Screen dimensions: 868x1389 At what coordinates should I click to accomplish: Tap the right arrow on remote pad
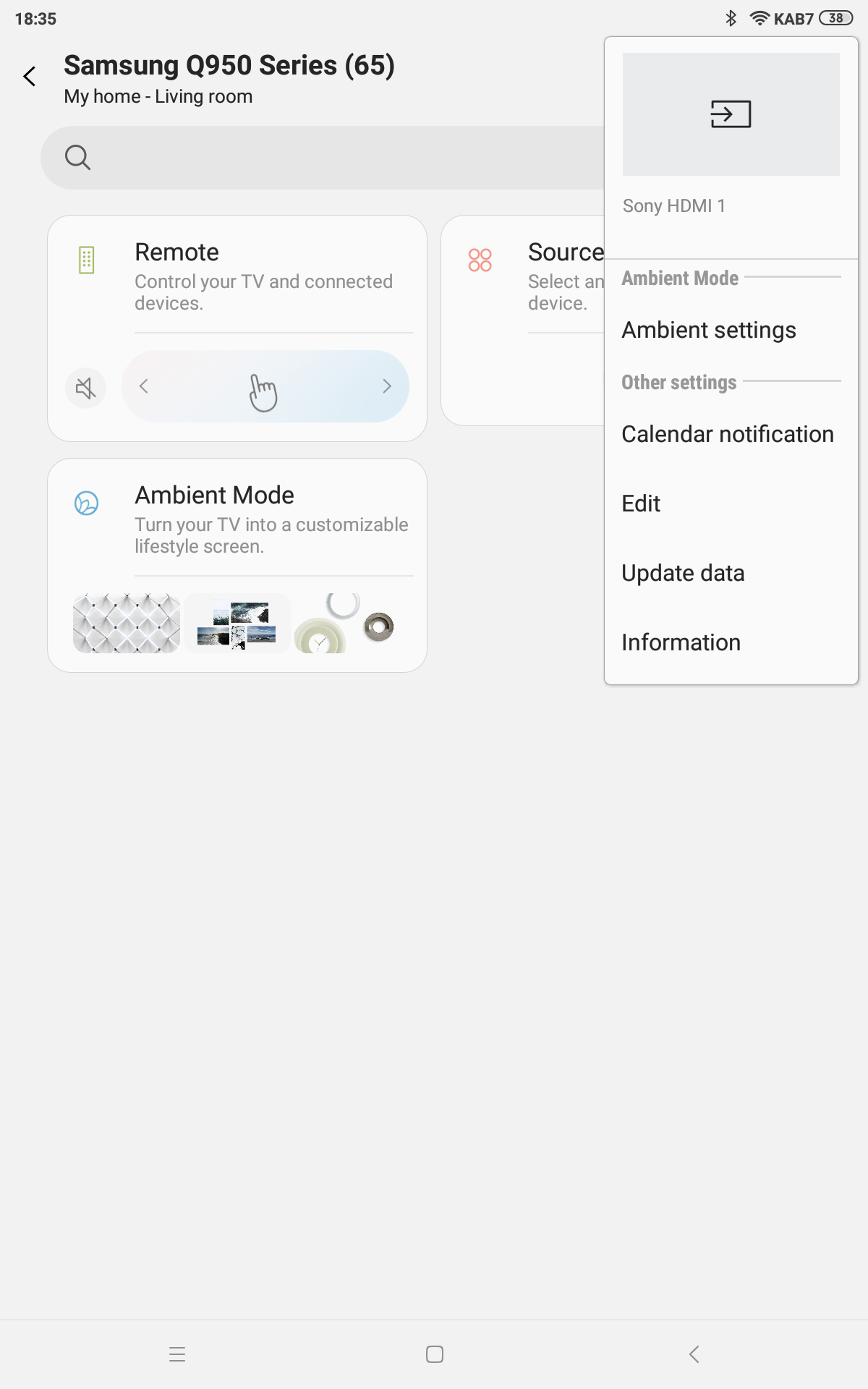click(x=387, y=386)
